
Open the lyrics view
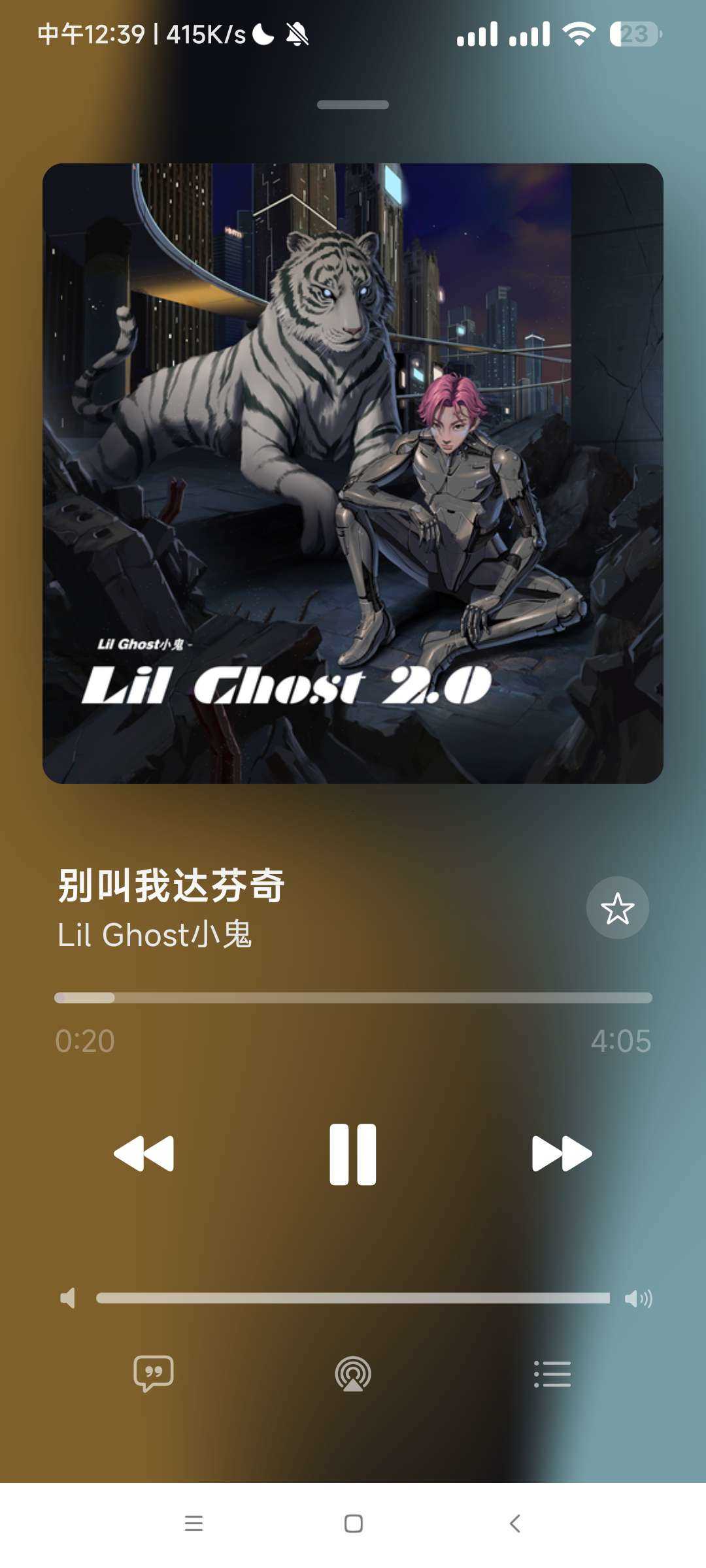pos(154,1373)
